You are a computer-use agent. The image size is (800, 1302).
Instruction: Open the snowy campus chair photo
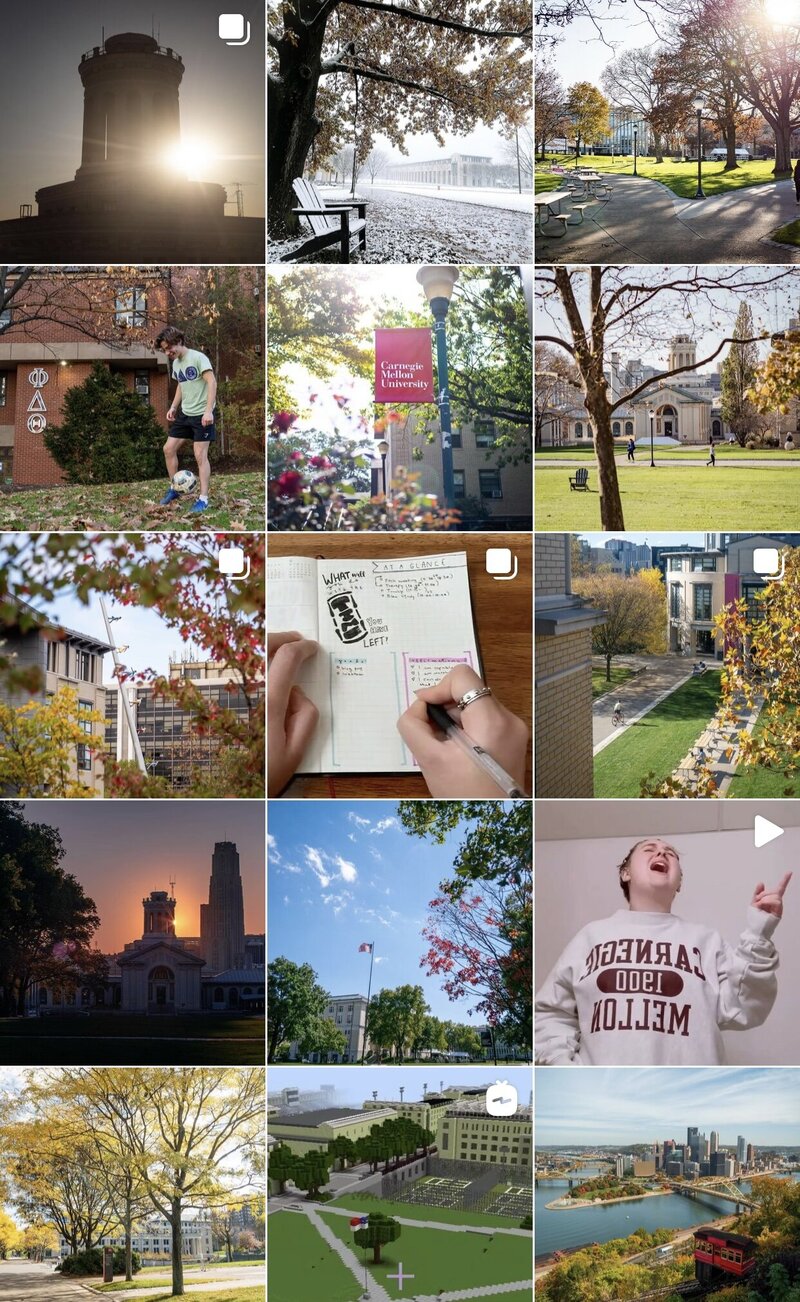coord(399,131)
